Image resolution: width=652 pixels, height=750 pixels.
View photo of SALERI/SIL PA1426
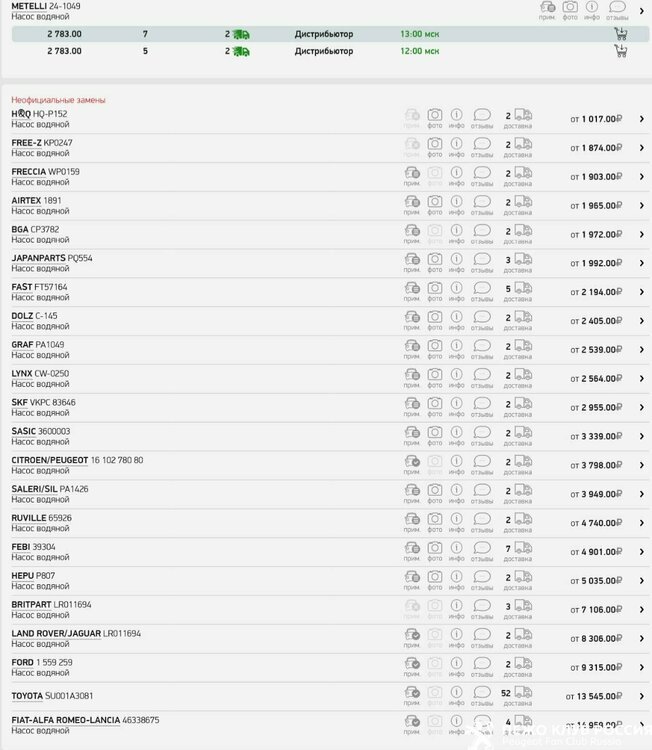pyautogui.click(x=435, y=494)
